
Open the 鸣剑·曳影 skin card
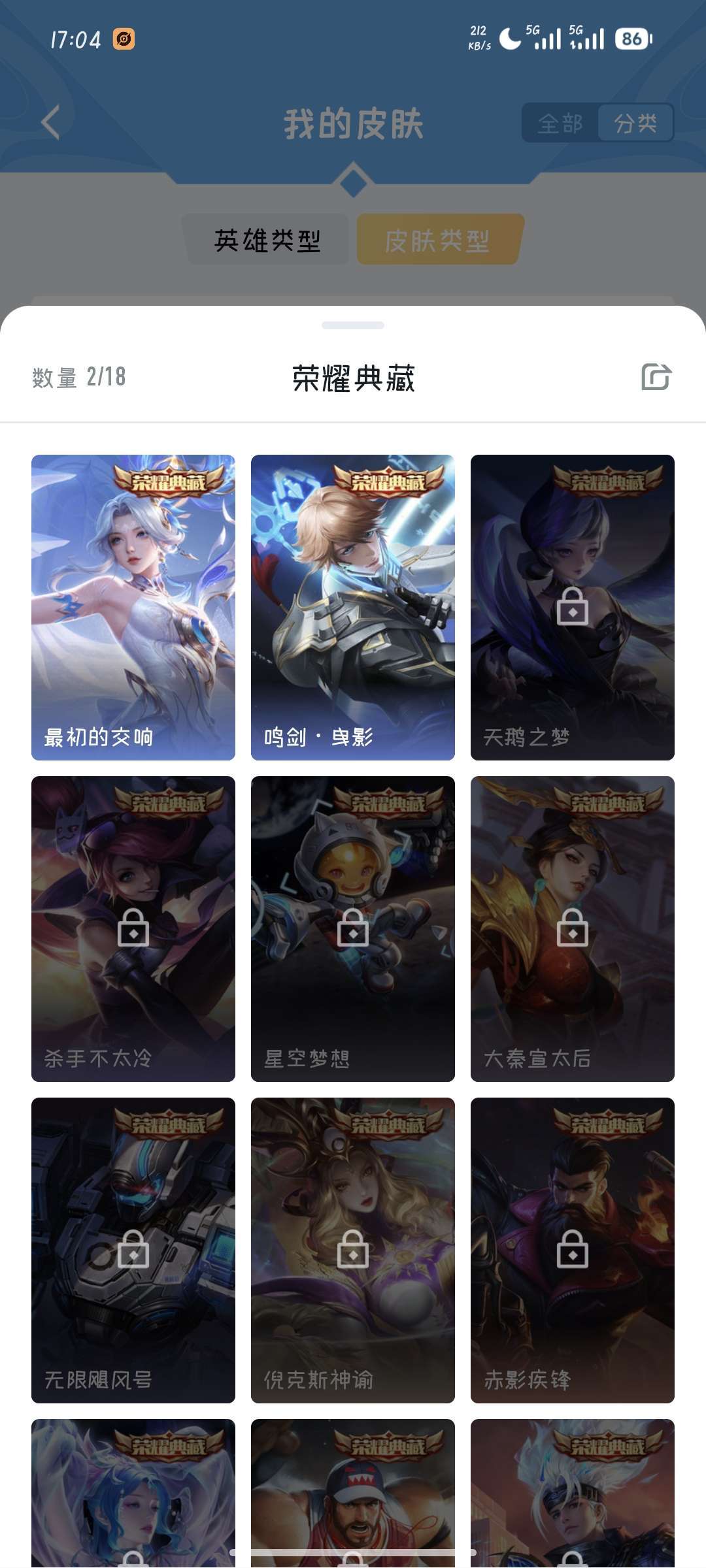[x=353, y=607]
